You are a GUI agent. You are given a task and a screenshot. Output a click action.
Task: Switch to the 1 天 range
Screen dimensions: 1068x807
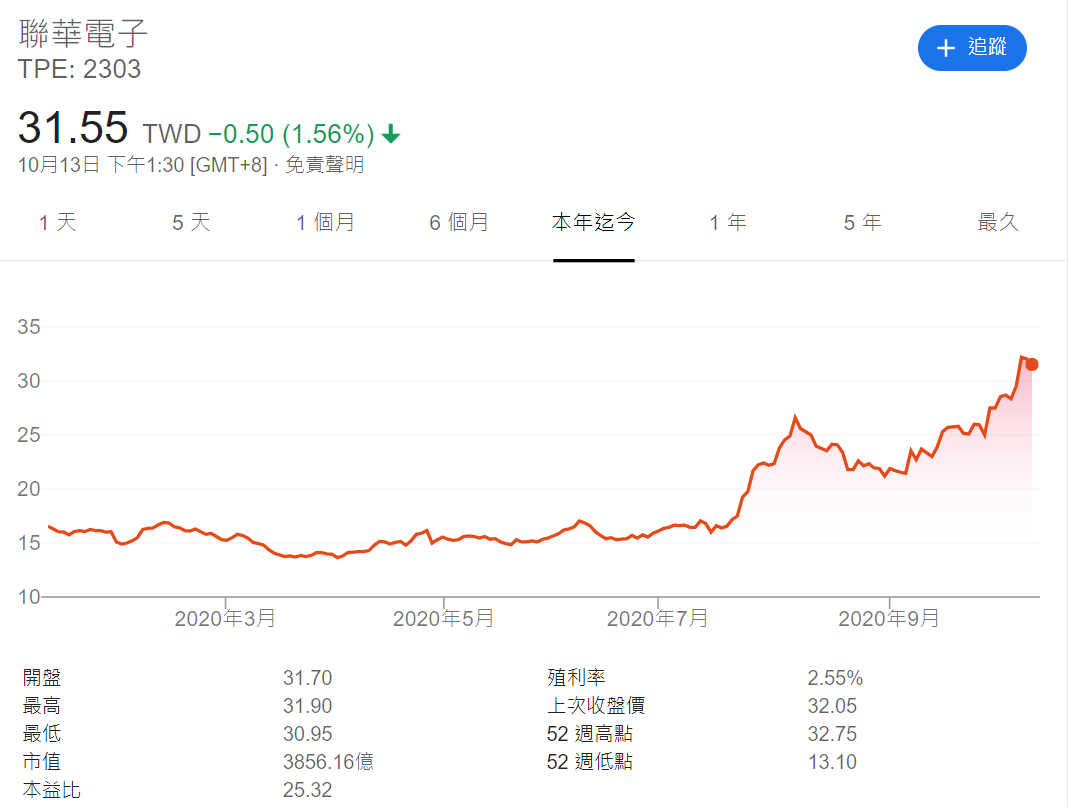(x=57, y=222)
